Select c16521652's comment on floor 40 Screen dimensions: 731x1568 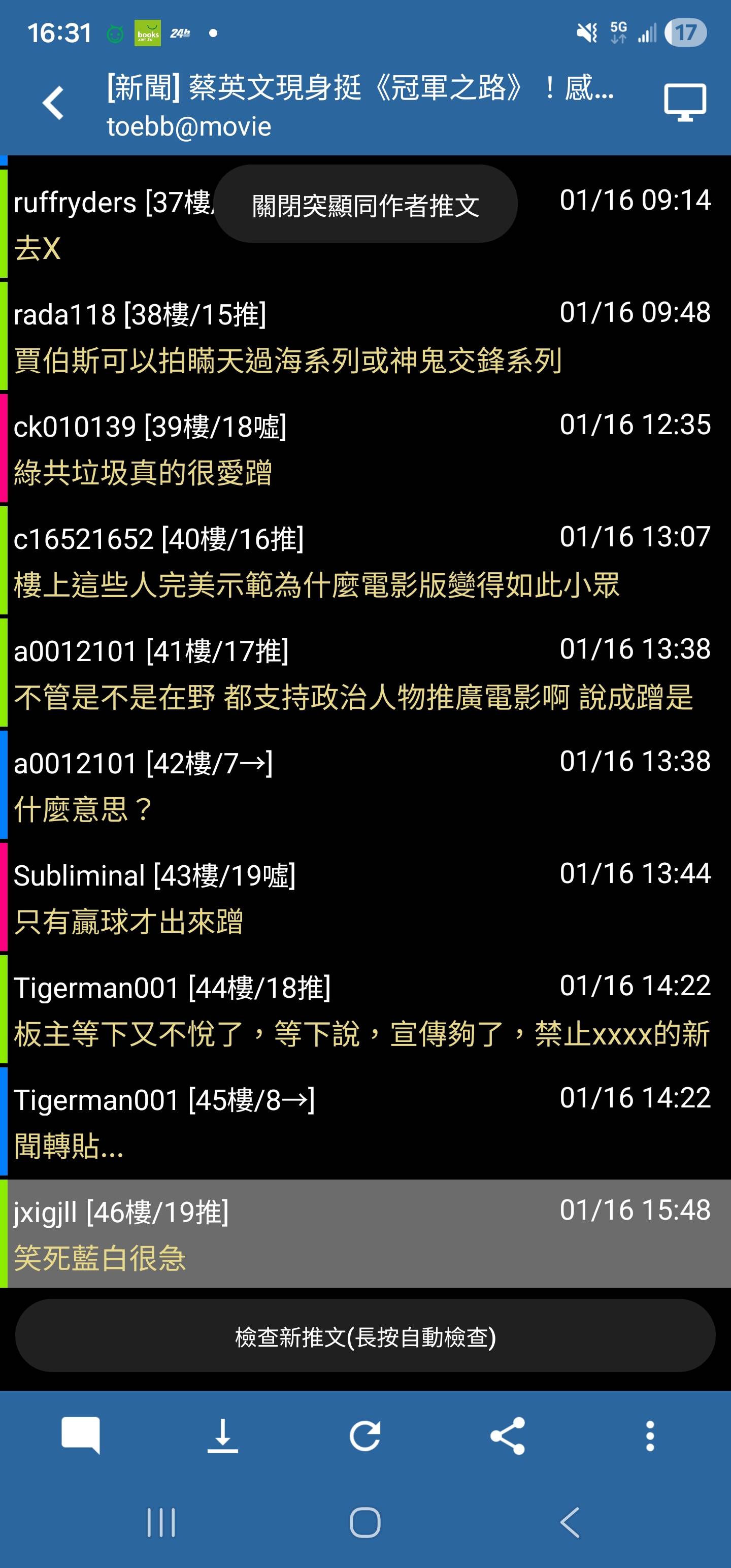click(365, 561)
